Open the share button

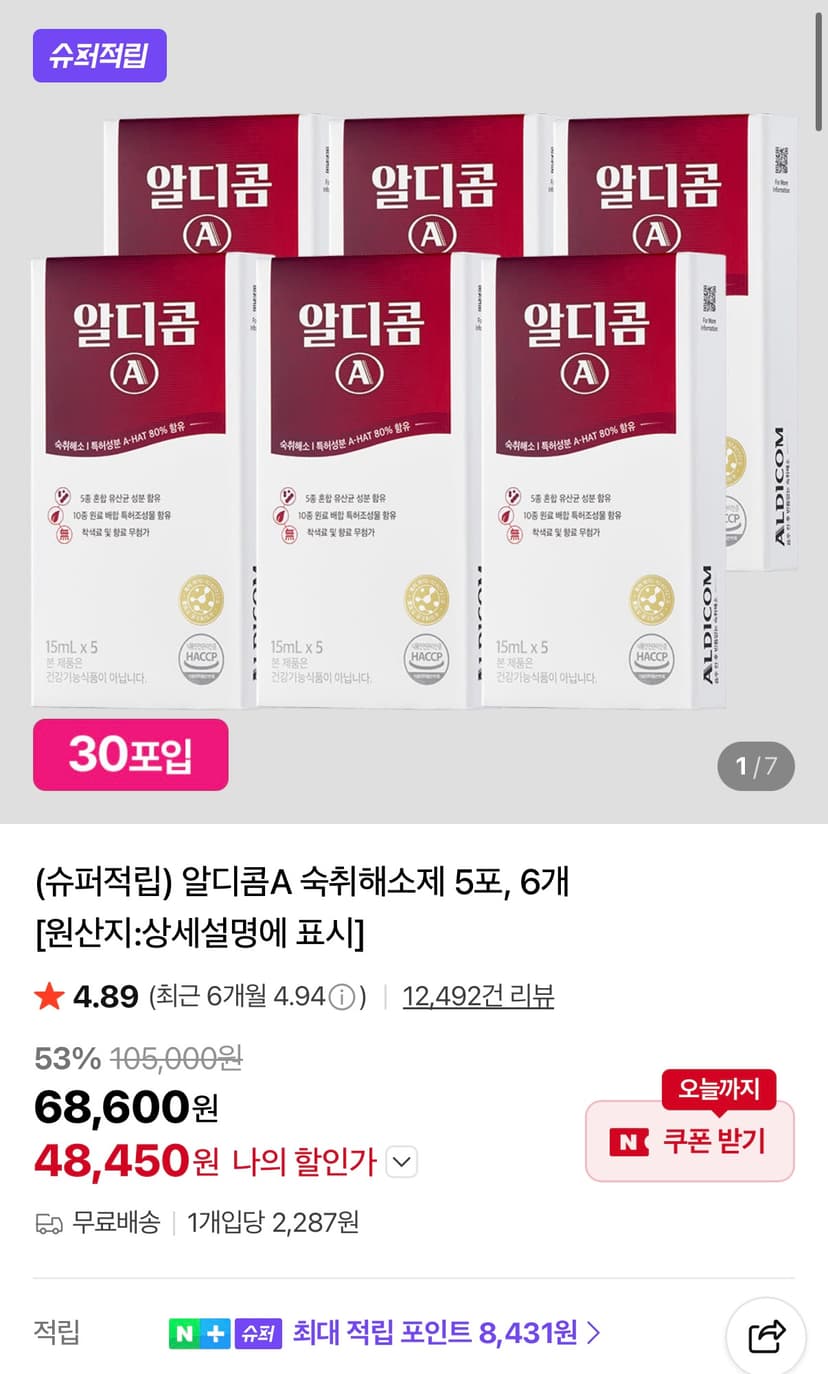(x=767, y=1336)
